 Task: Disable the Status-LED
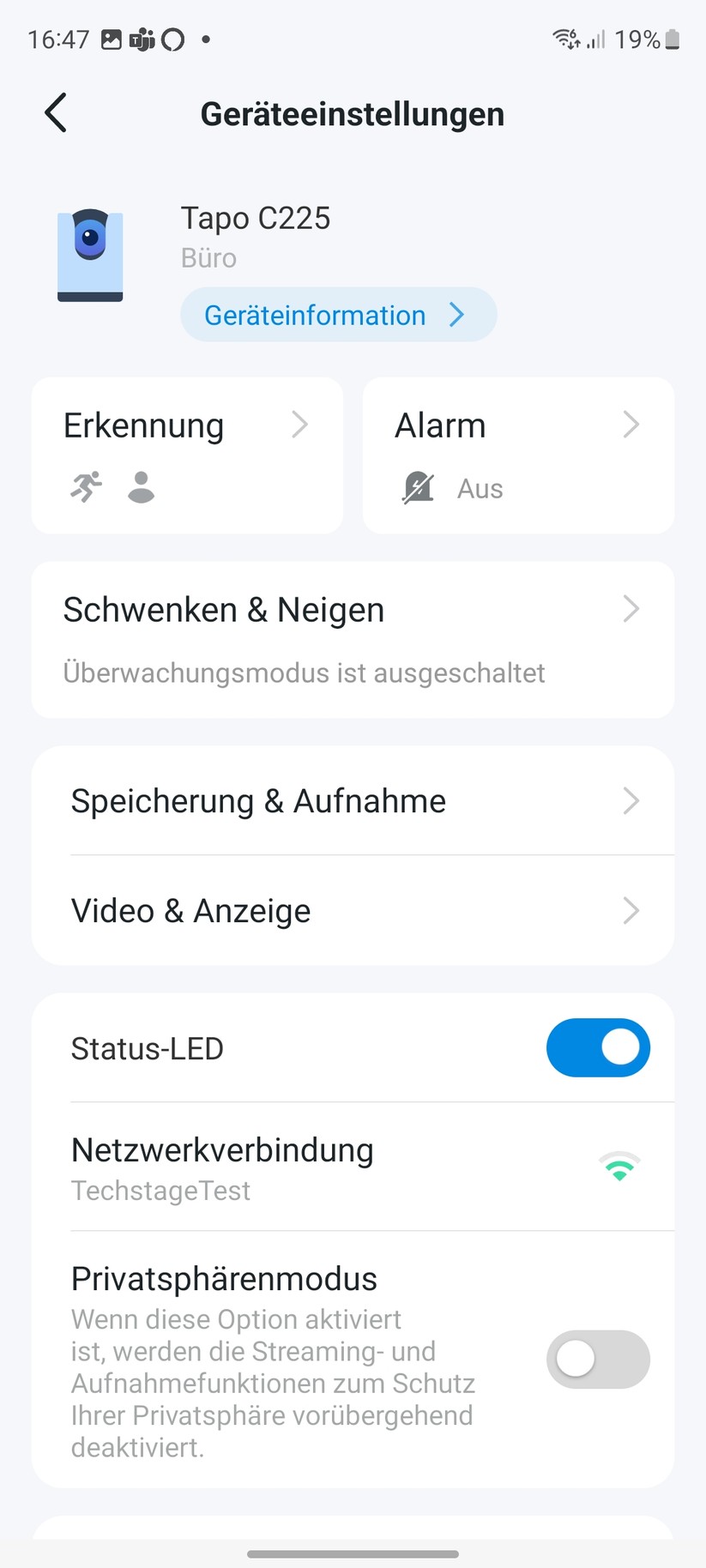[x=598, y=1047]
